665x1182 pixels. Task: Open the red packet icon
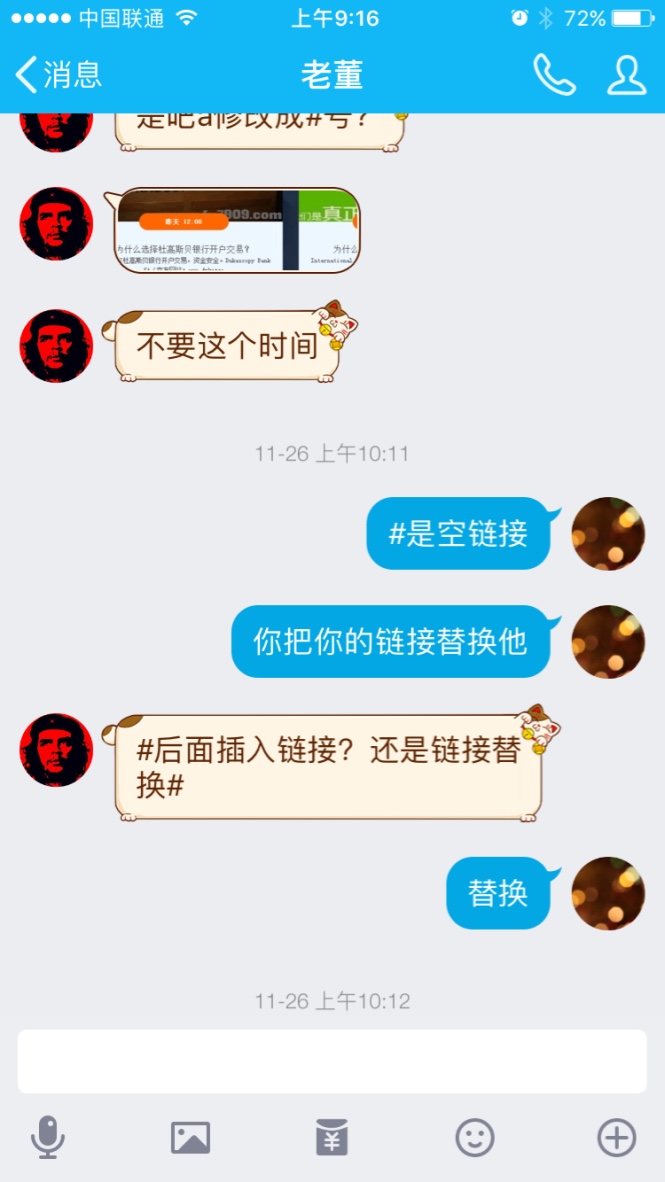tap(332, 1137)
